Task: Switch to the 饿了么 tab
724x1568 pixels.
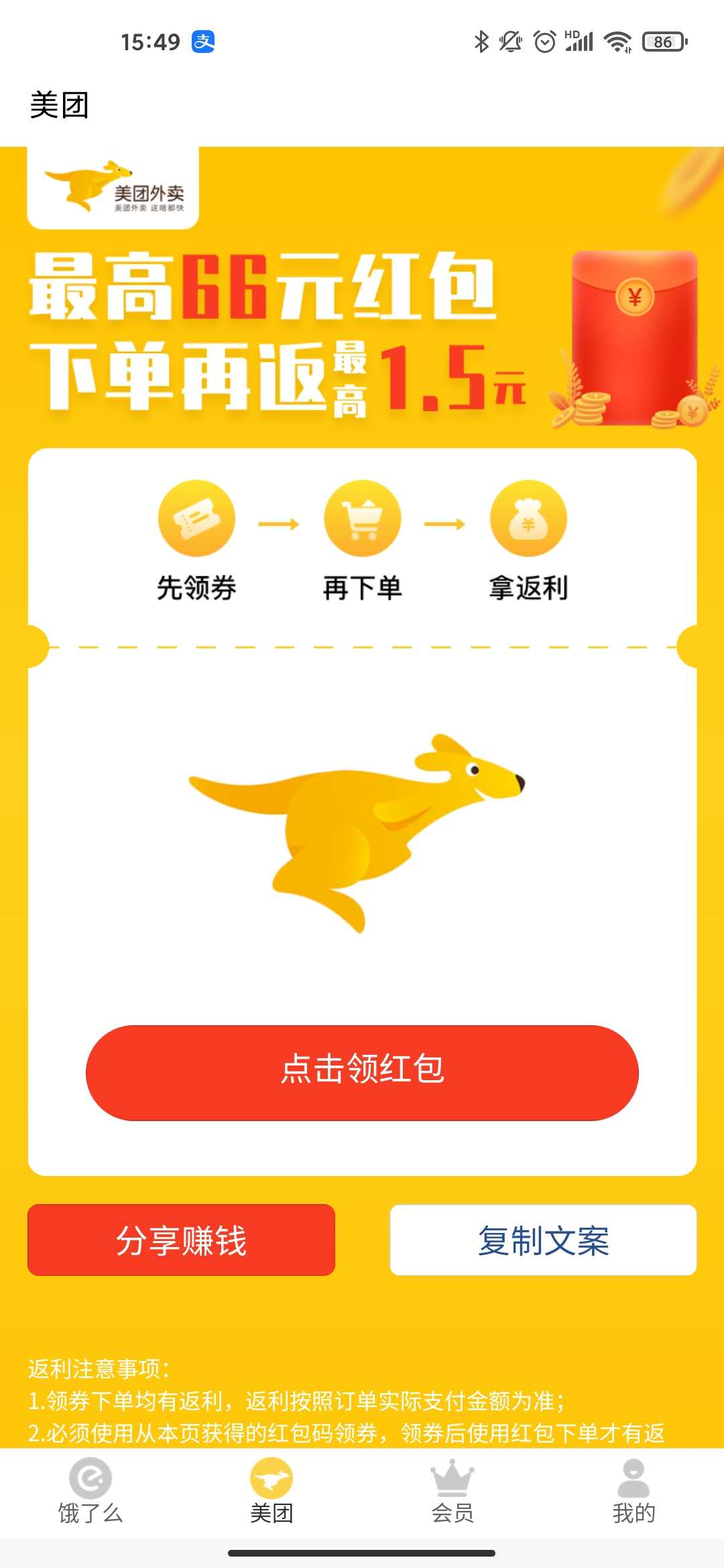Action: pos(90,1492)
